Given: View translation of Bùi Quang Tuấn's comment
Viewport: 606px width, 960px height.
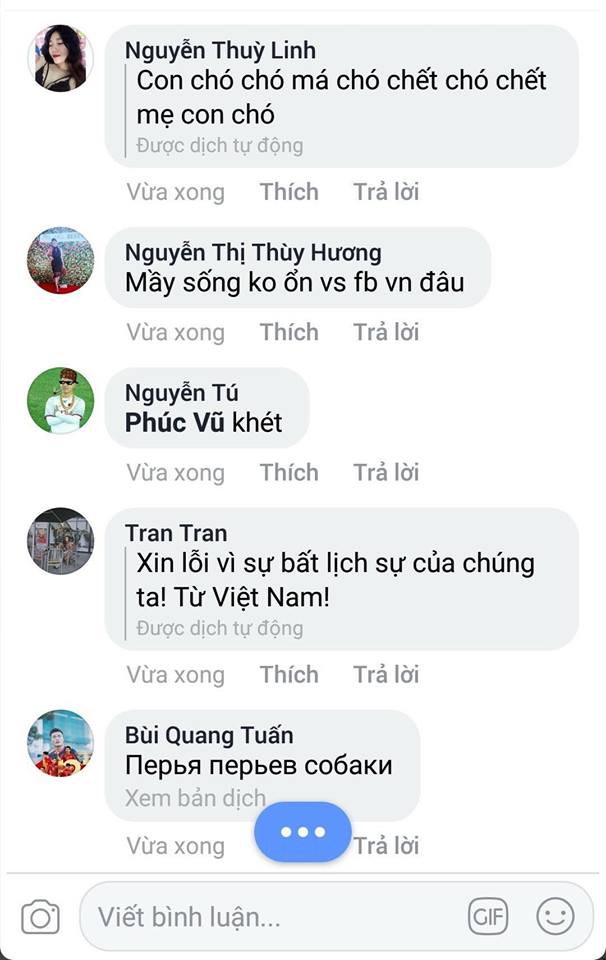Looking at the screenshot, I should [x=195, y=799].
